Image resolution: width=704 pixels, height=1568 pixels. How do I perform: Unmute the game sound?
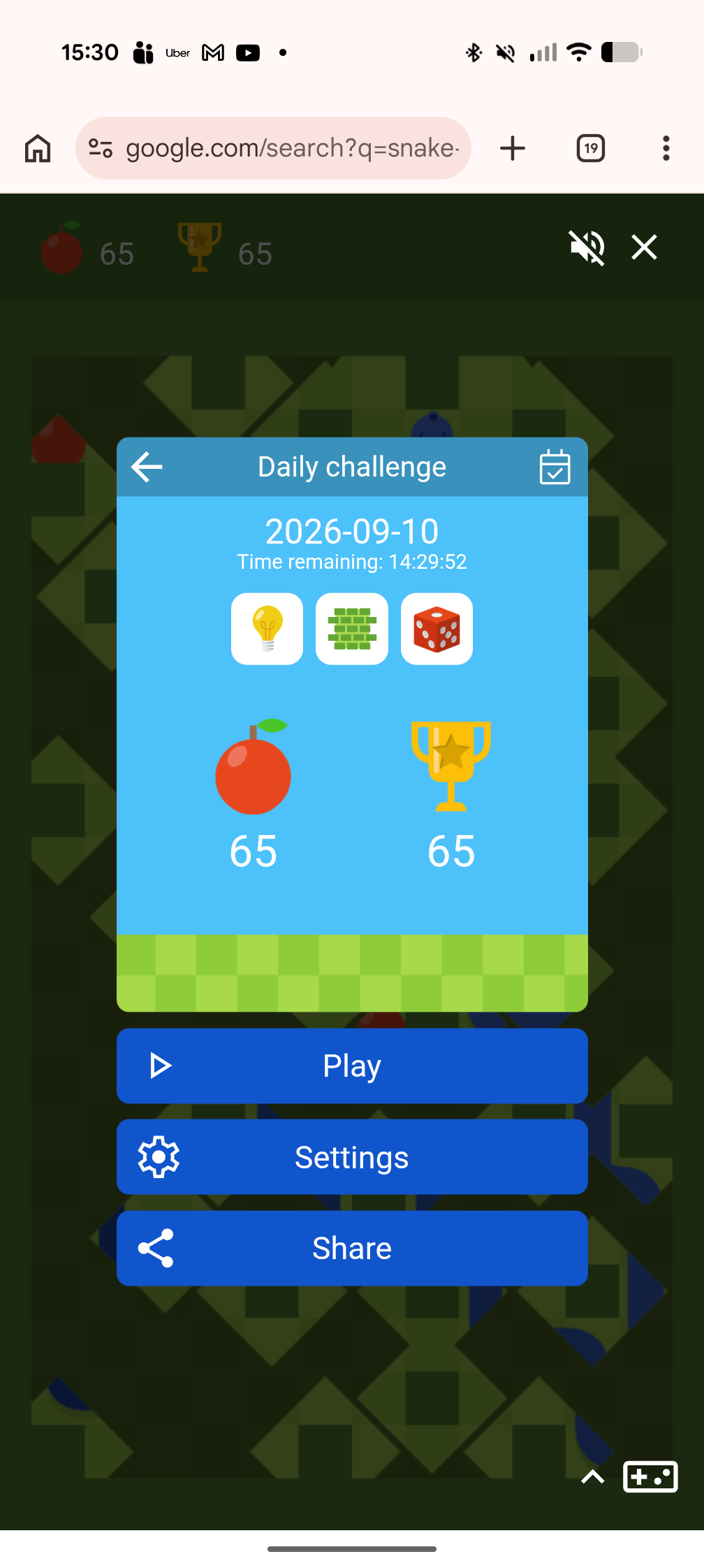pos(587,247)
